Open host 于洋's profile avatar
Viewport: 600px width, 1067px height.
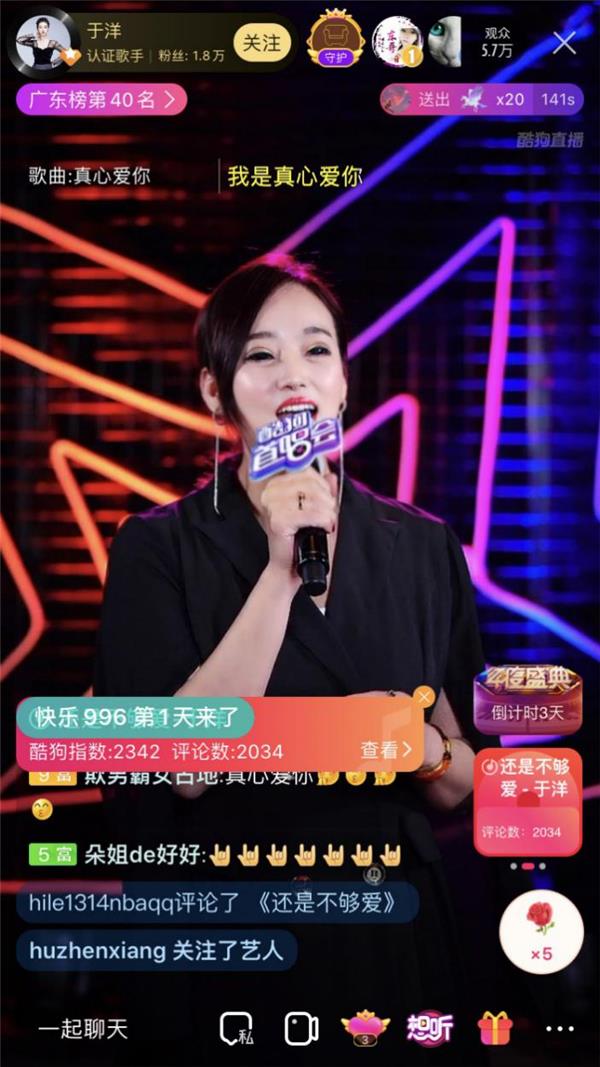coord(43,43)
